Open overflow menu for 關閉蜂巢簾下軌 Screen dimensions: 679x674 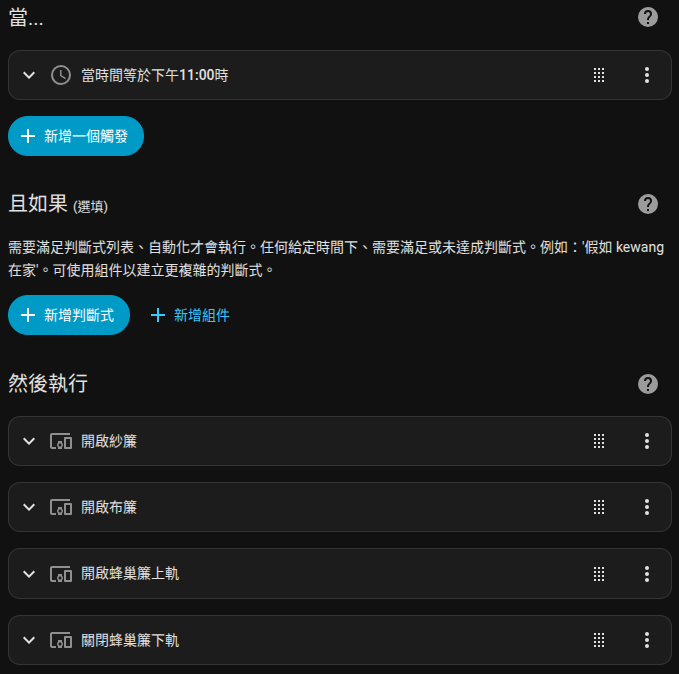[x=647, y=640]
